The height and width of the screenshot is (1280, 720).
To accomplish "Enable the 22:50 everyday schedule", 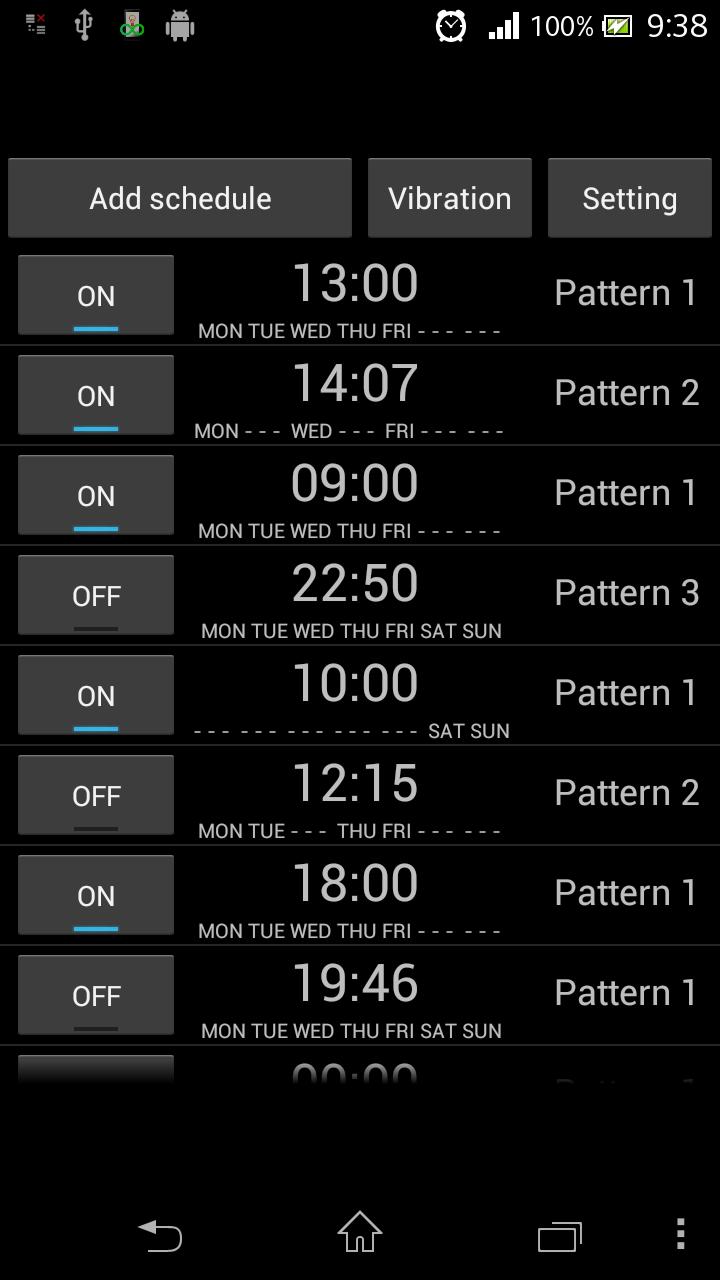I will click(x=95, y=595).
